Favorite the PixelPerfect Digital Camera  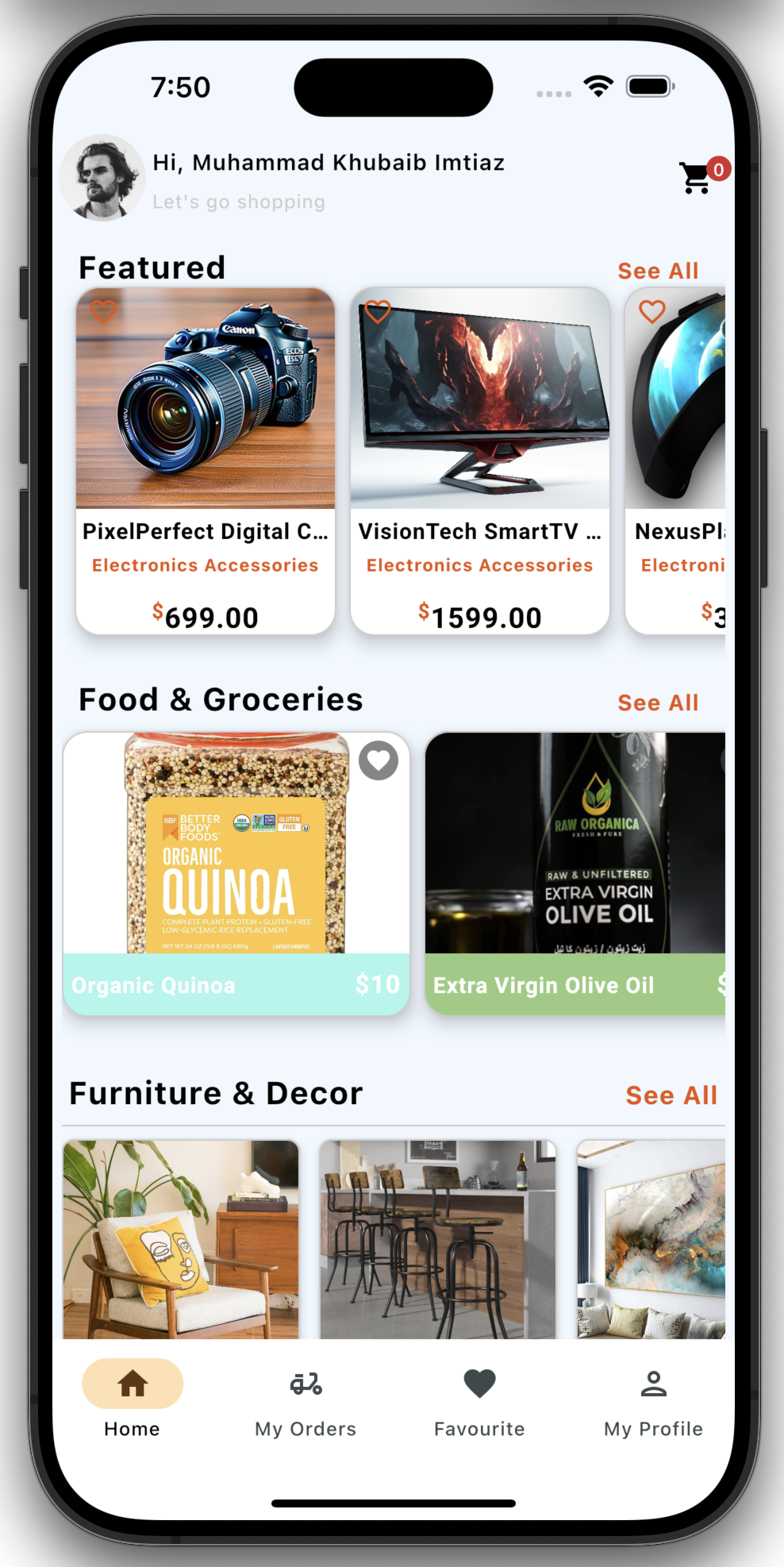point(104,311)
